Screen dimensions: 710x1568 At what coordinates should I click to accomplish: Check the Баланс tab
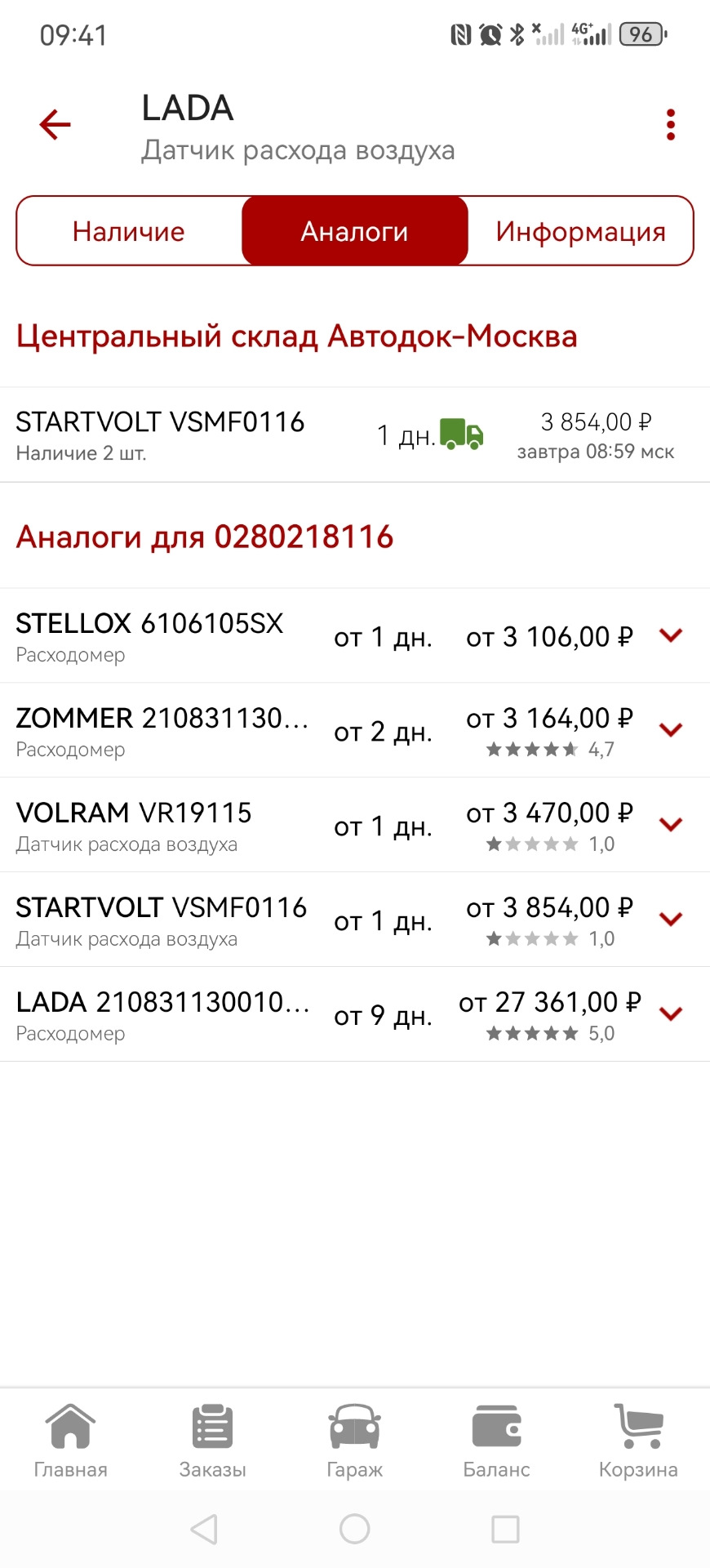496,1441
